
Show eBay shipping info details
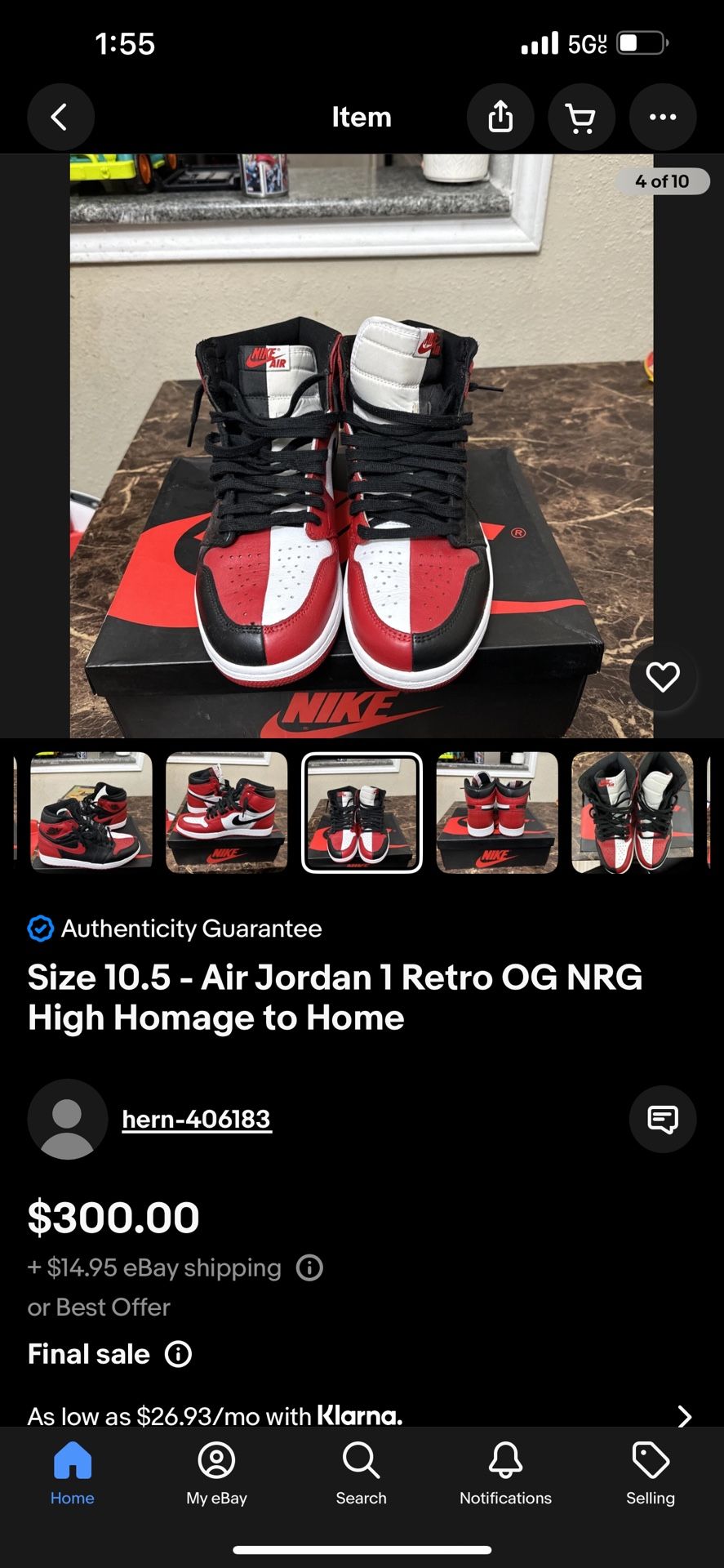[309, 1267]
